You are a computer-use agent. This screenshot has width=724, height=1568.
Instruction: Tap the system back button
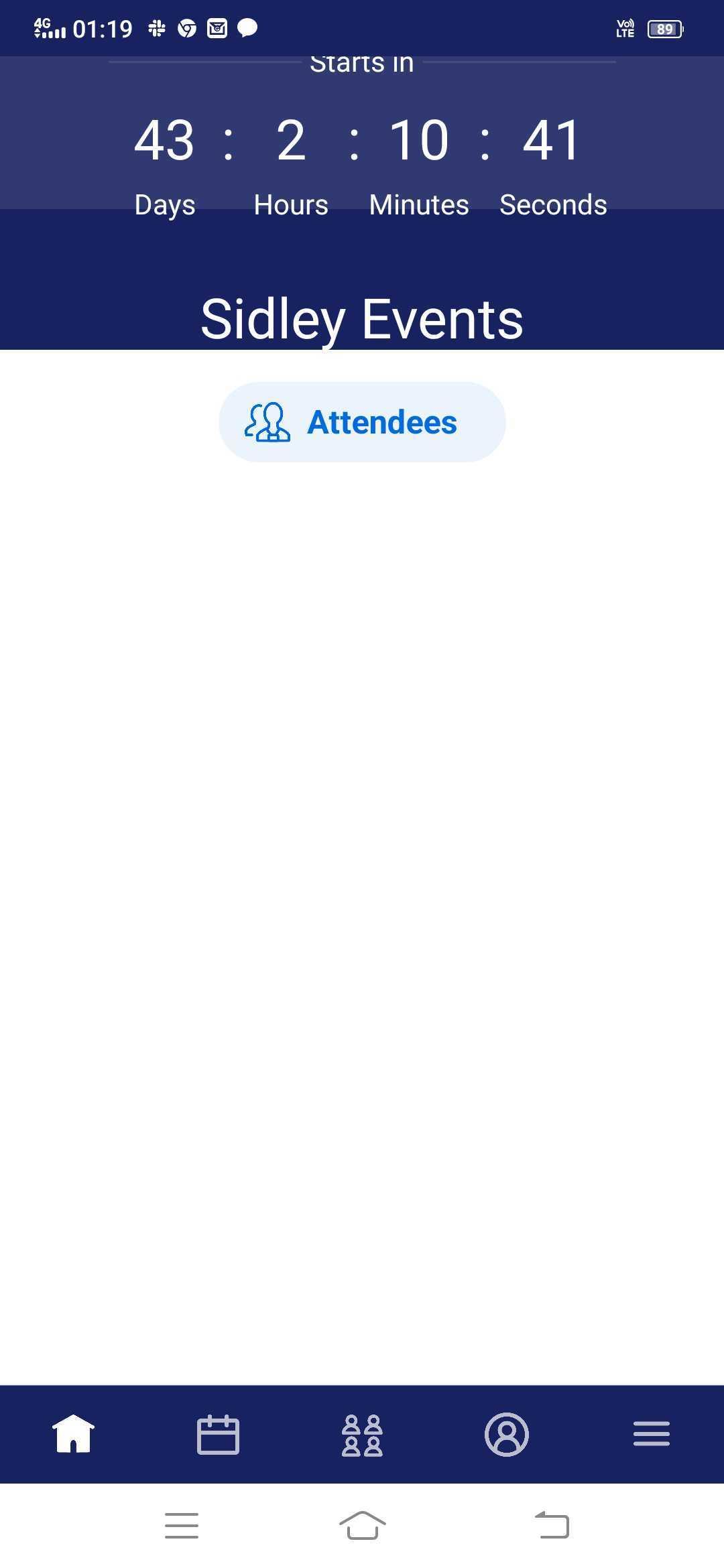click(x=552, y=1525)
